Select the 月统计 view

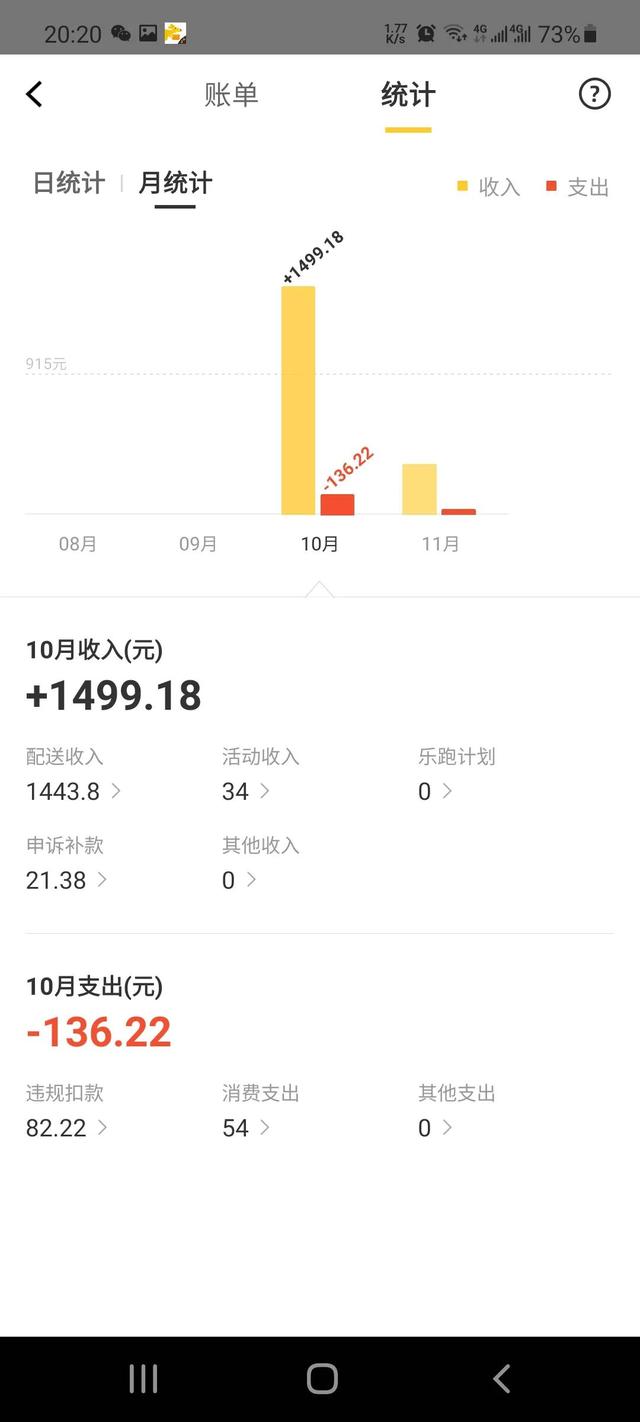175,183
